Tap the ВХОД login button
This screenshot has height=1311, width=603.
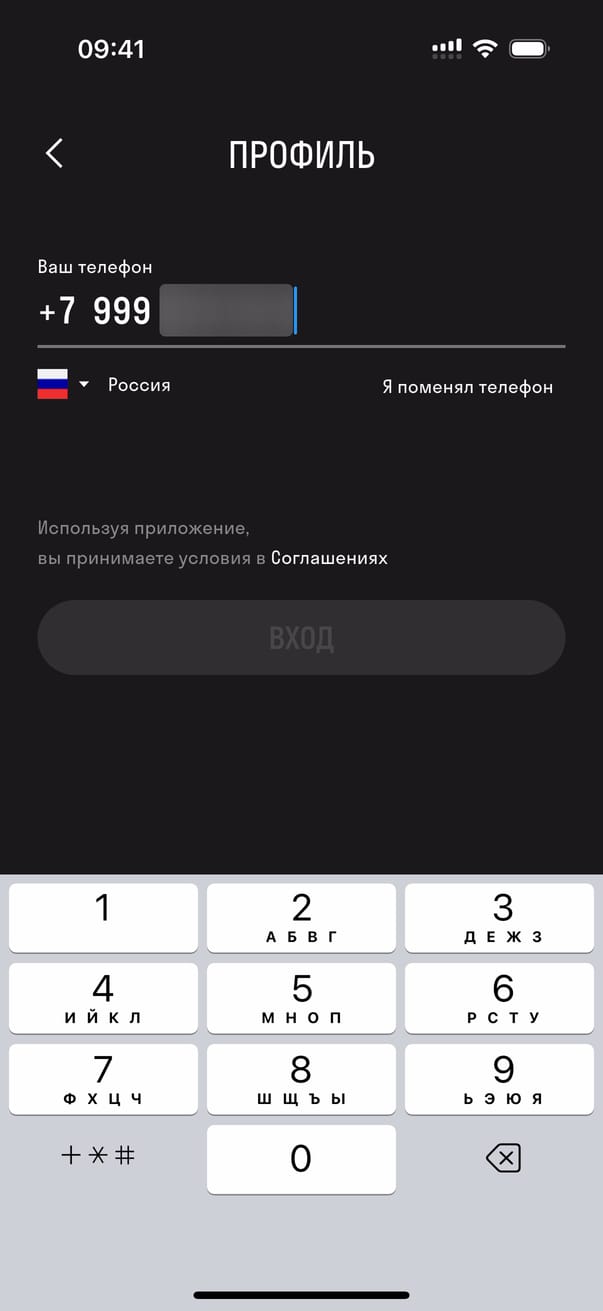[x=301, y=637]
